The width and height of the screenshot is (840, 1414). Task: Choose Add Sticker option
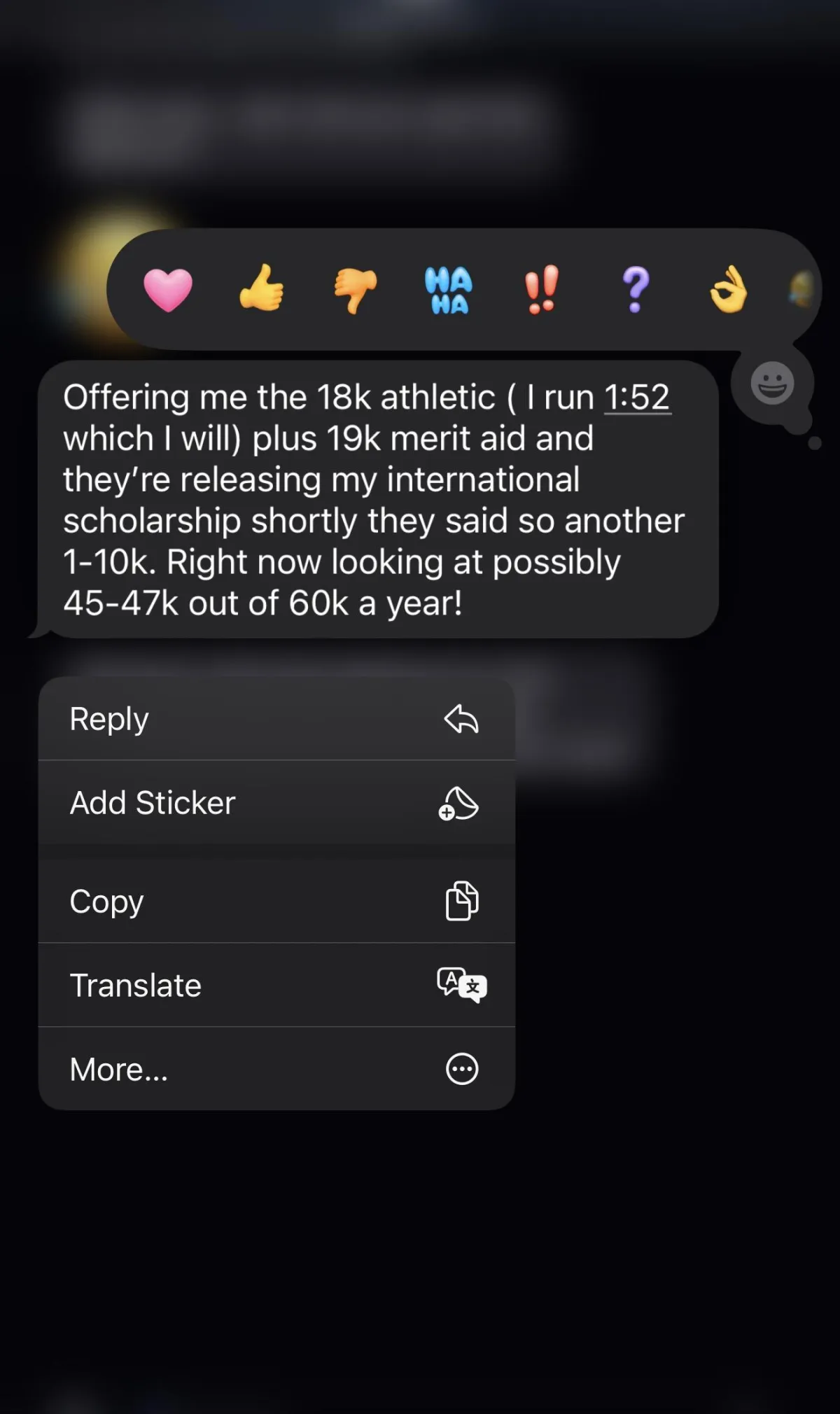pos(276,803)
